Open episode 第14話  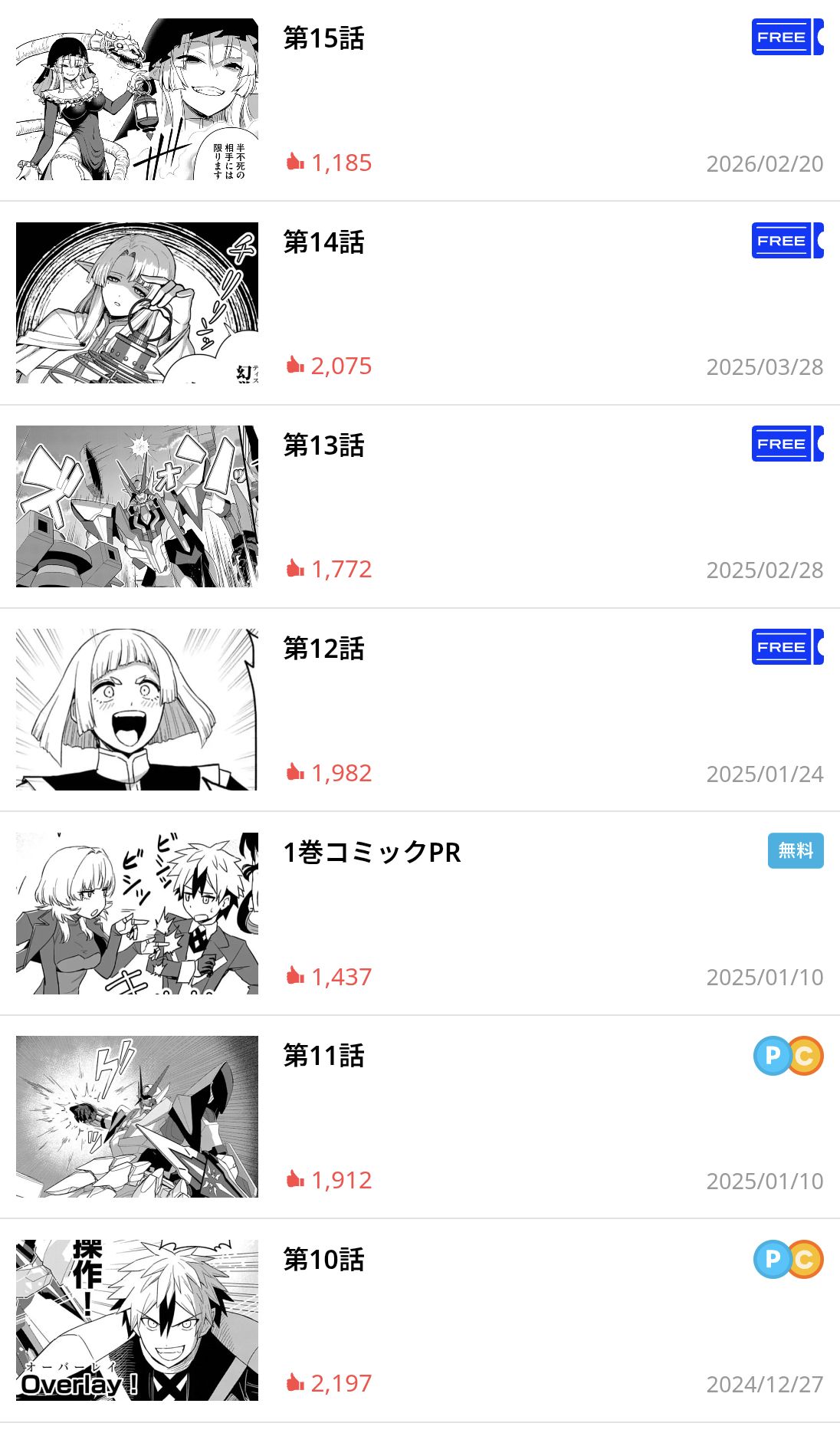(323, 242)
